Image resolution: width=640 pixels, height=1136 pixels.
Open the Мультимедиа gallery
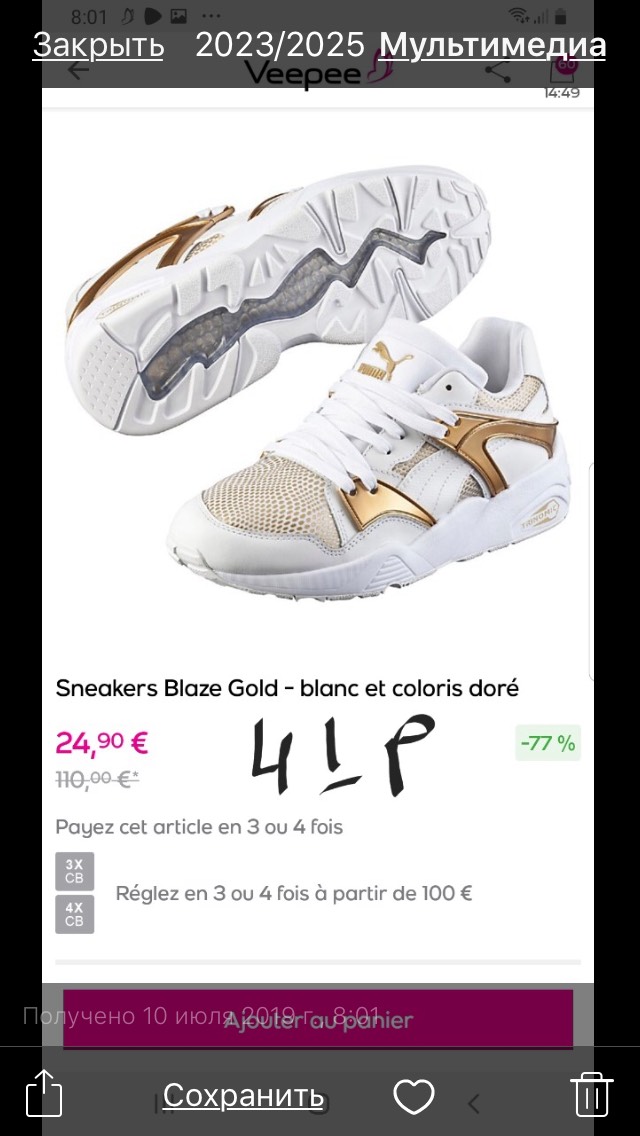(492, 45)
